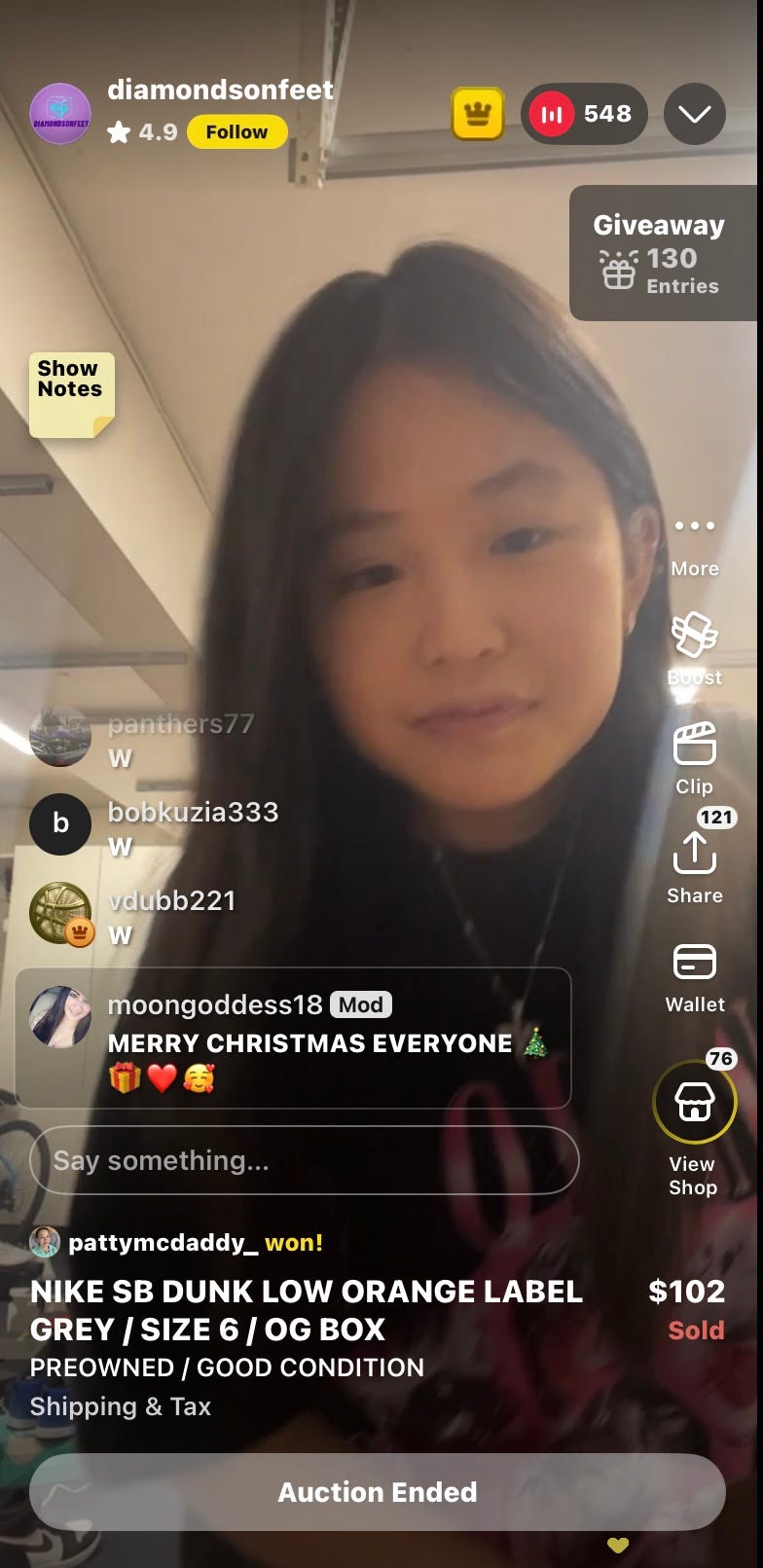
Task: Open bobkuzia333's profile from chat
Action: tap(193, 812)
